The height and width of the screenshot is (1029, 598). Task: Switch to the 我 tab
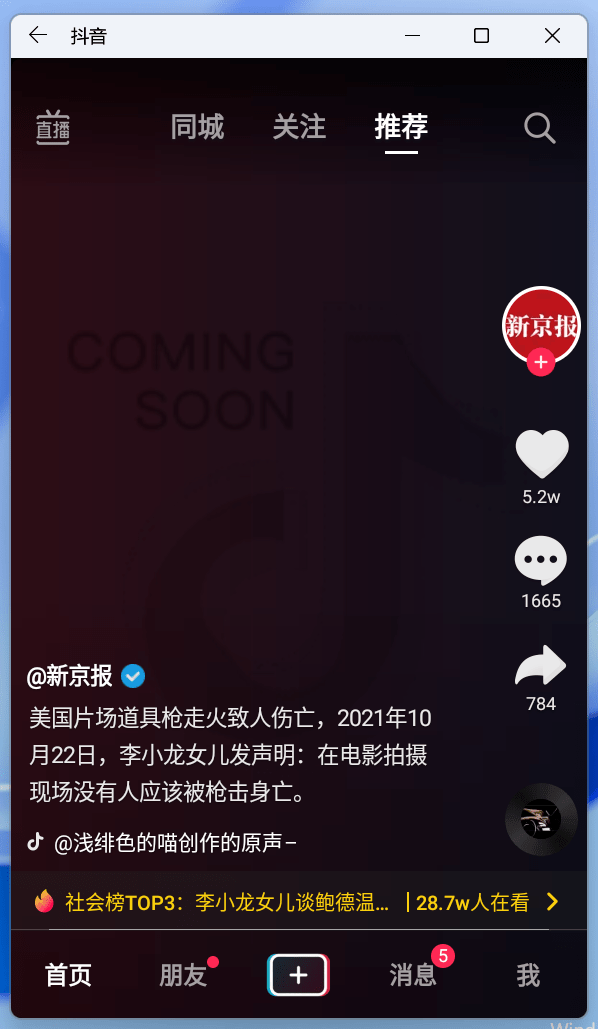528,975
